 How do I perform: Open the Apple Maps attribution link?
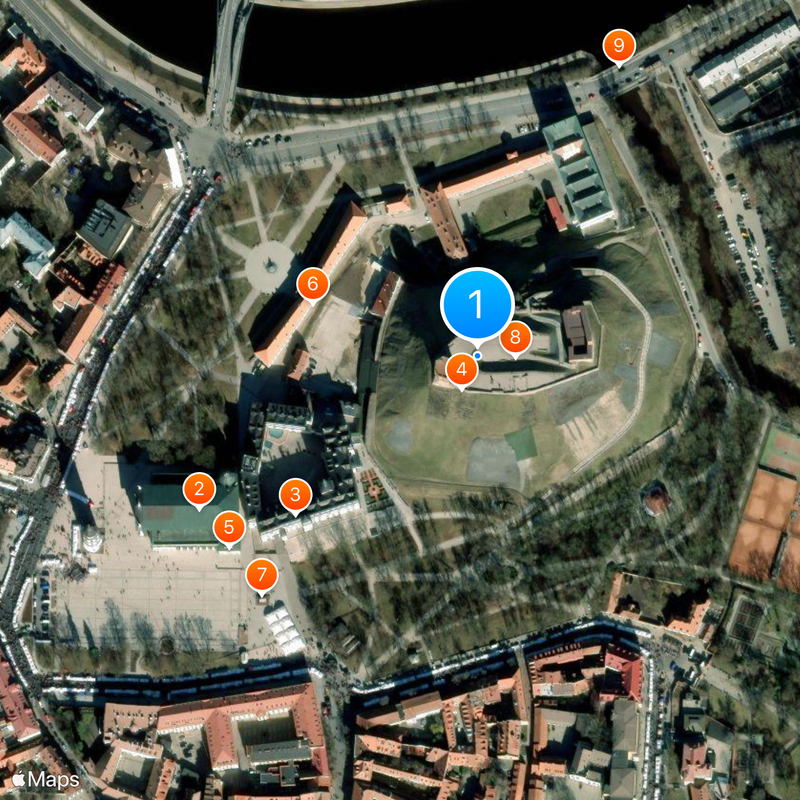pos(47,779)
